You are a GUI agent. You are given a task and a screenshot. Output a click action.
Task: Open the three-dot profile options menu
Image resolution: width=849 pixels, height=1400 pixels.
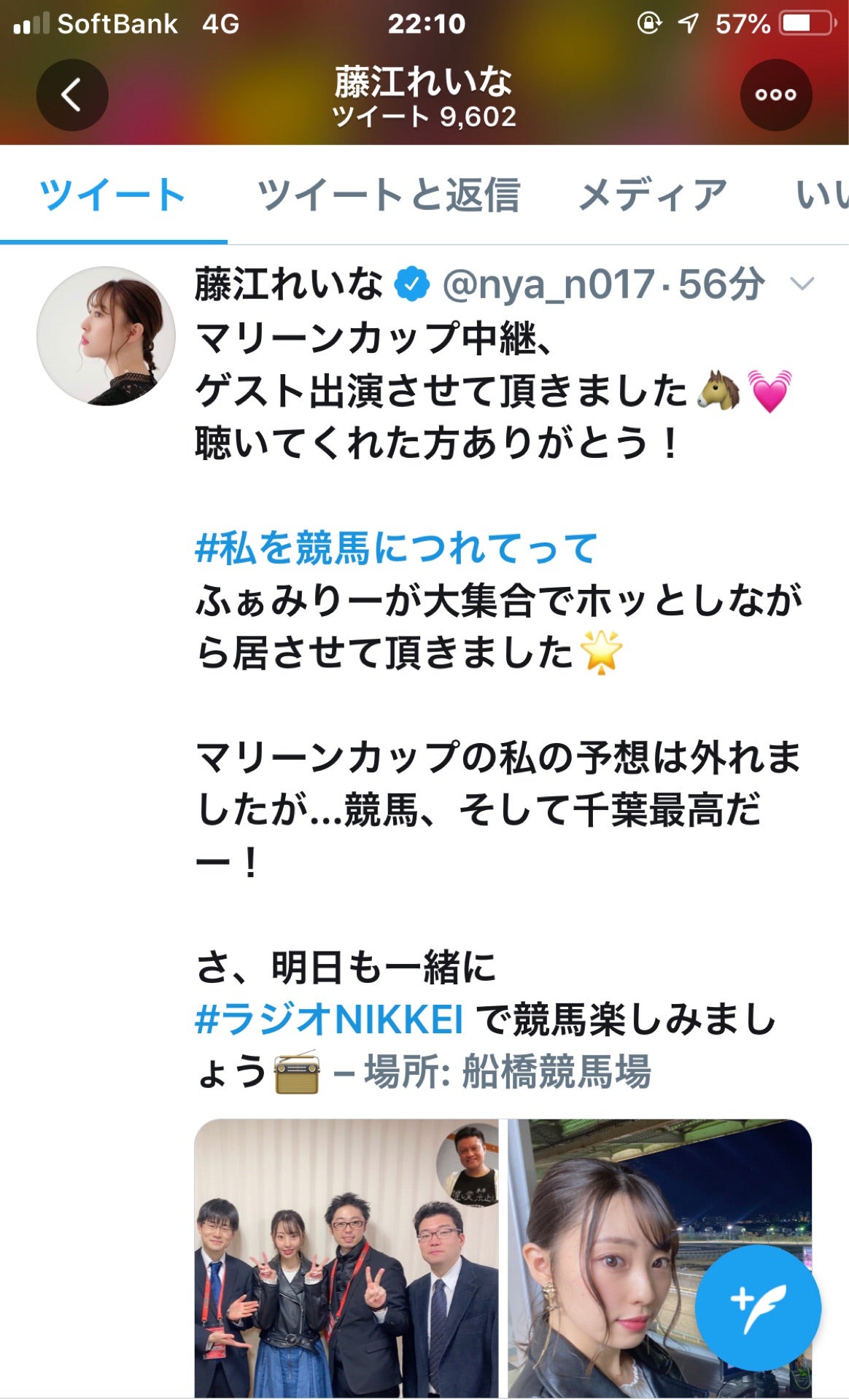point(775,95)
